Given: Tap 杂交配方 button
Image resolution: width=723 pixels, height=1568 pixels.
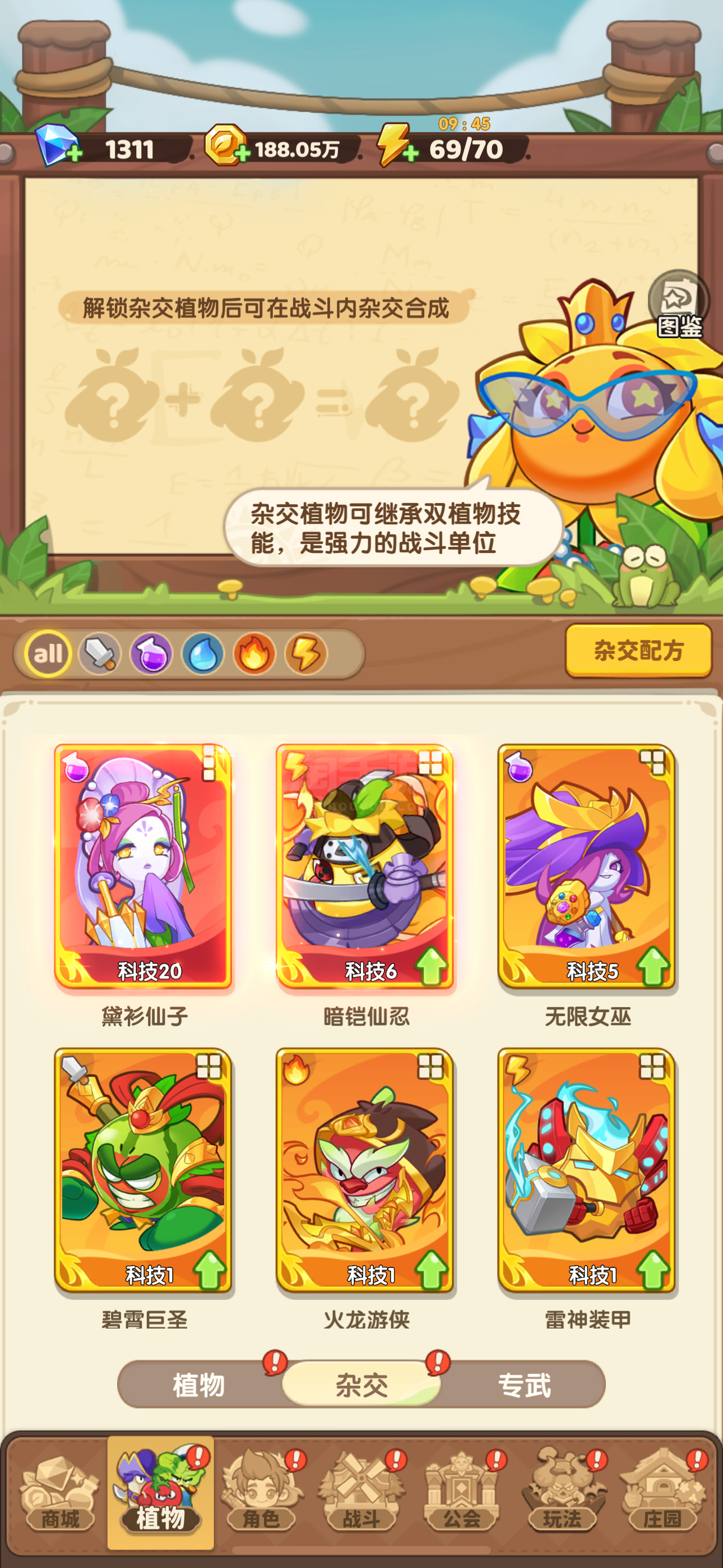Looking at the screenshot, I should coord(638,651).
